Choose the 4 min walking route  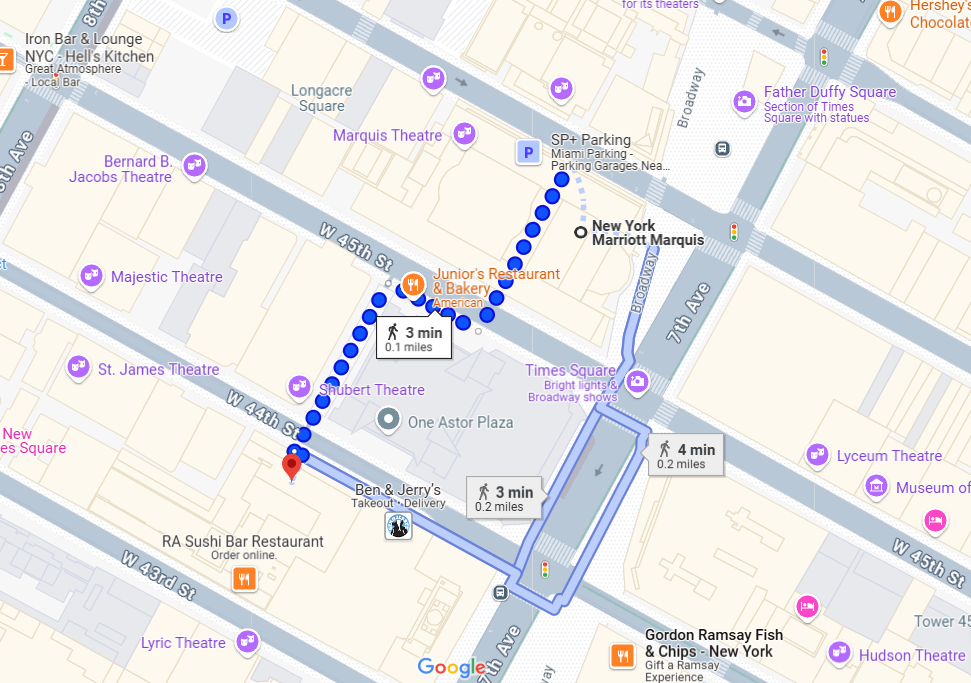[x=685, y=455]
